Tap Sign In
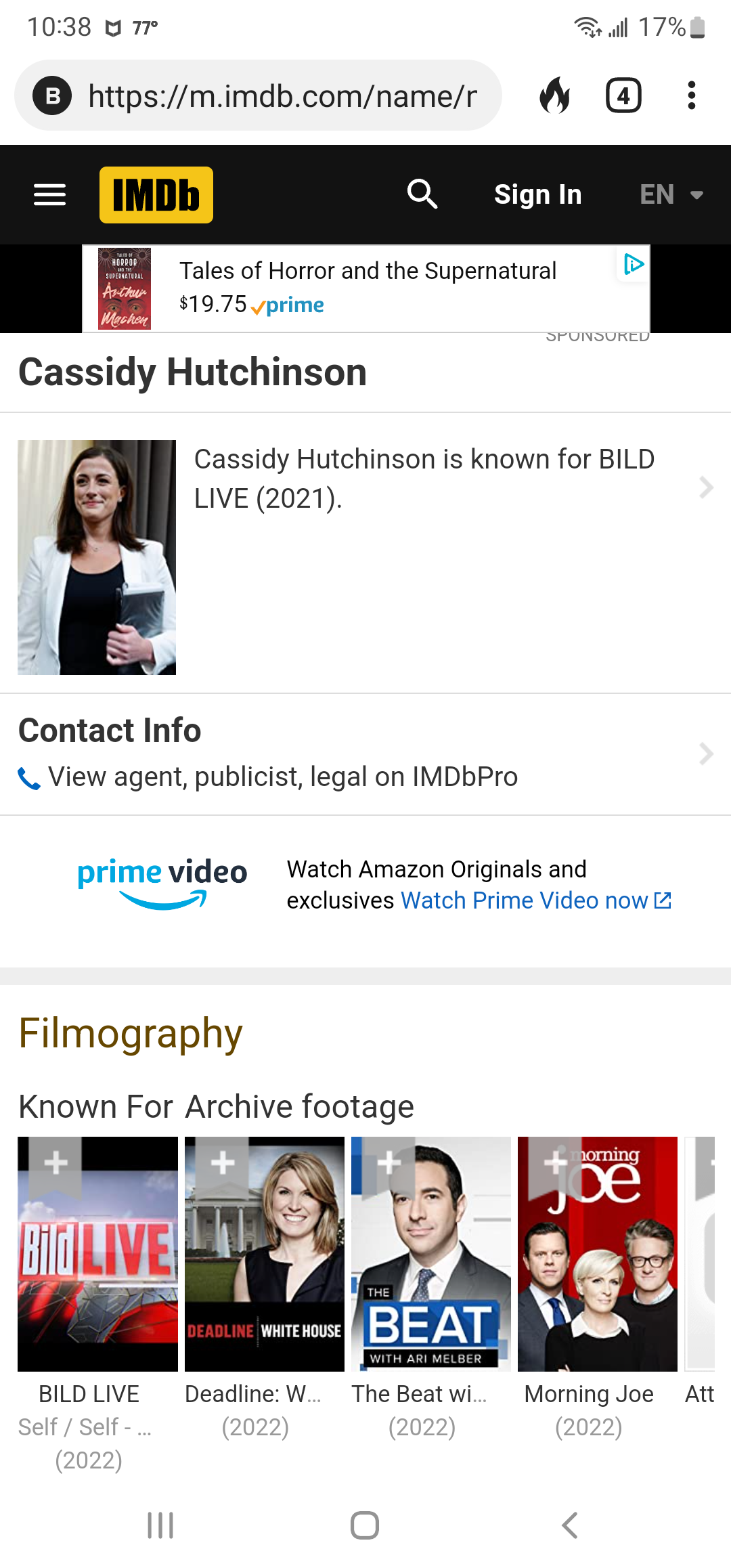731x1568 pixels. click(x=538, y=195)
